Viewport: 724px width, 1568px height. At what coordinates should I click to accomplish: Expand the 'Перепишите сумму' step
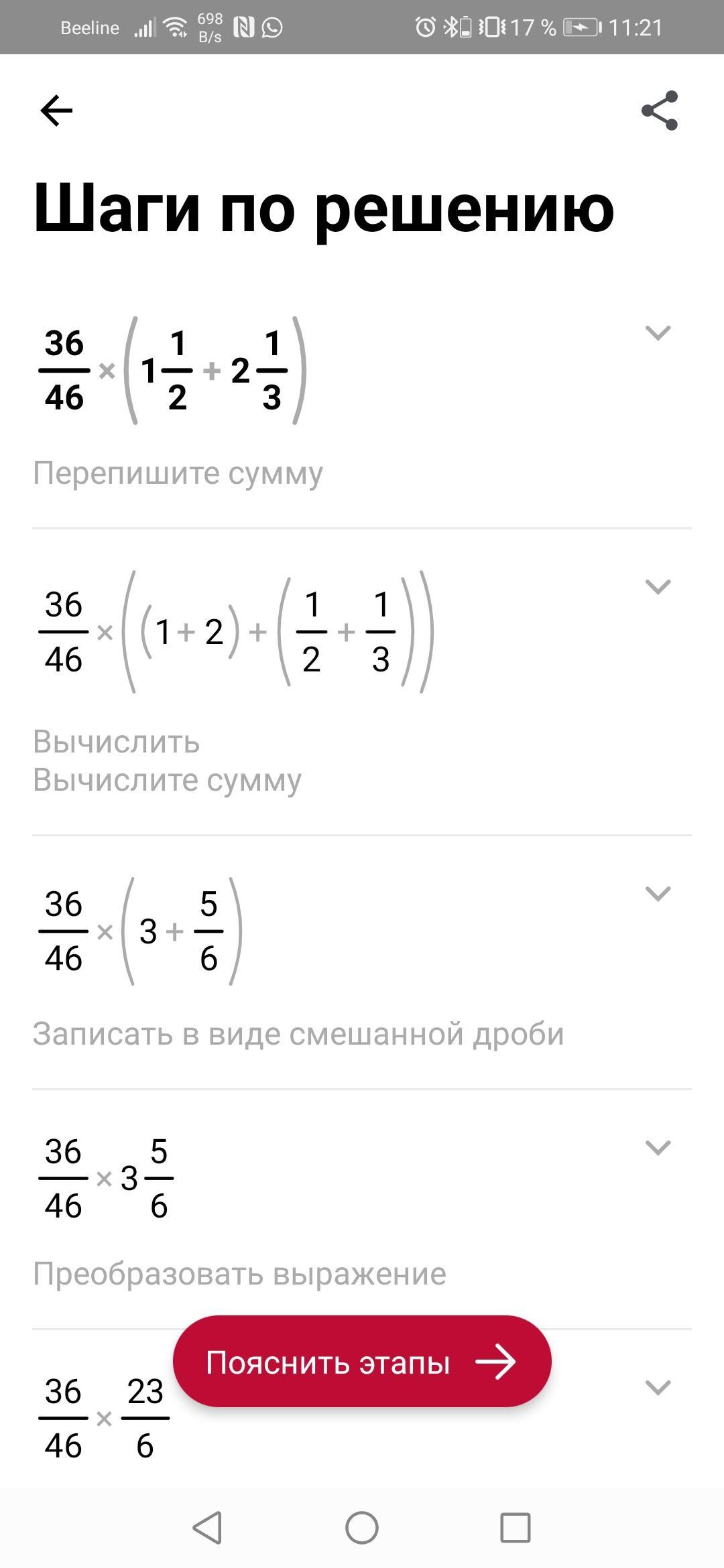click(657, 333)
